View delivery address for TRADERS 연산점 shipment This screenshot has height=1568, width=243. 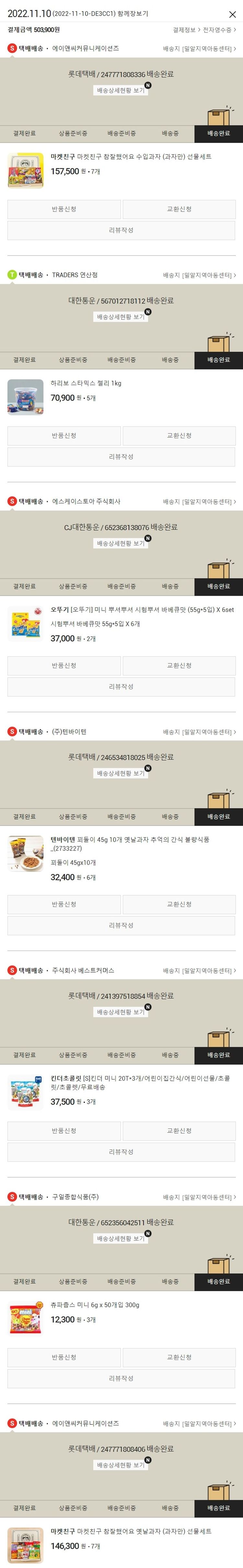[x=199, y=275]
